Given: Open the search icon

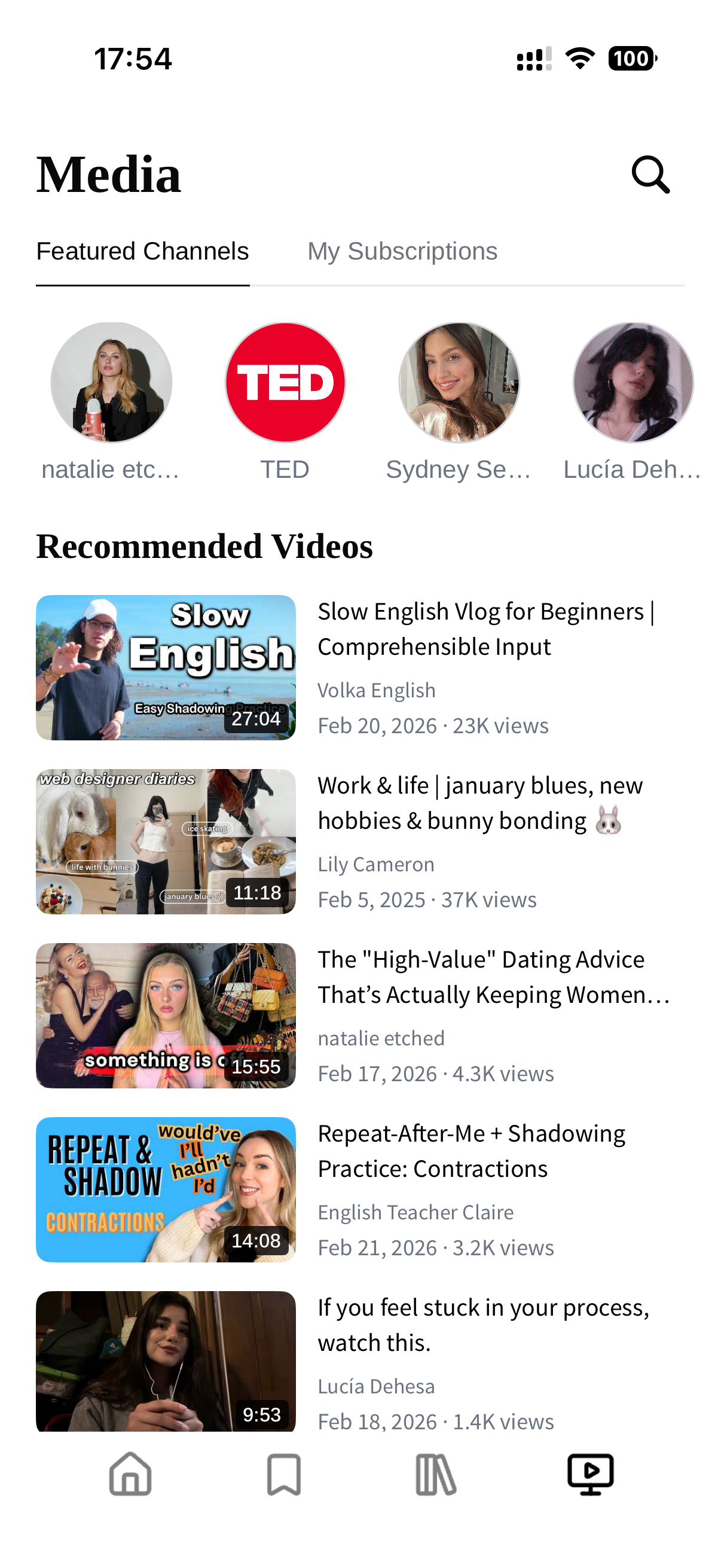Looking at the screenshot, I should (650, 175).
